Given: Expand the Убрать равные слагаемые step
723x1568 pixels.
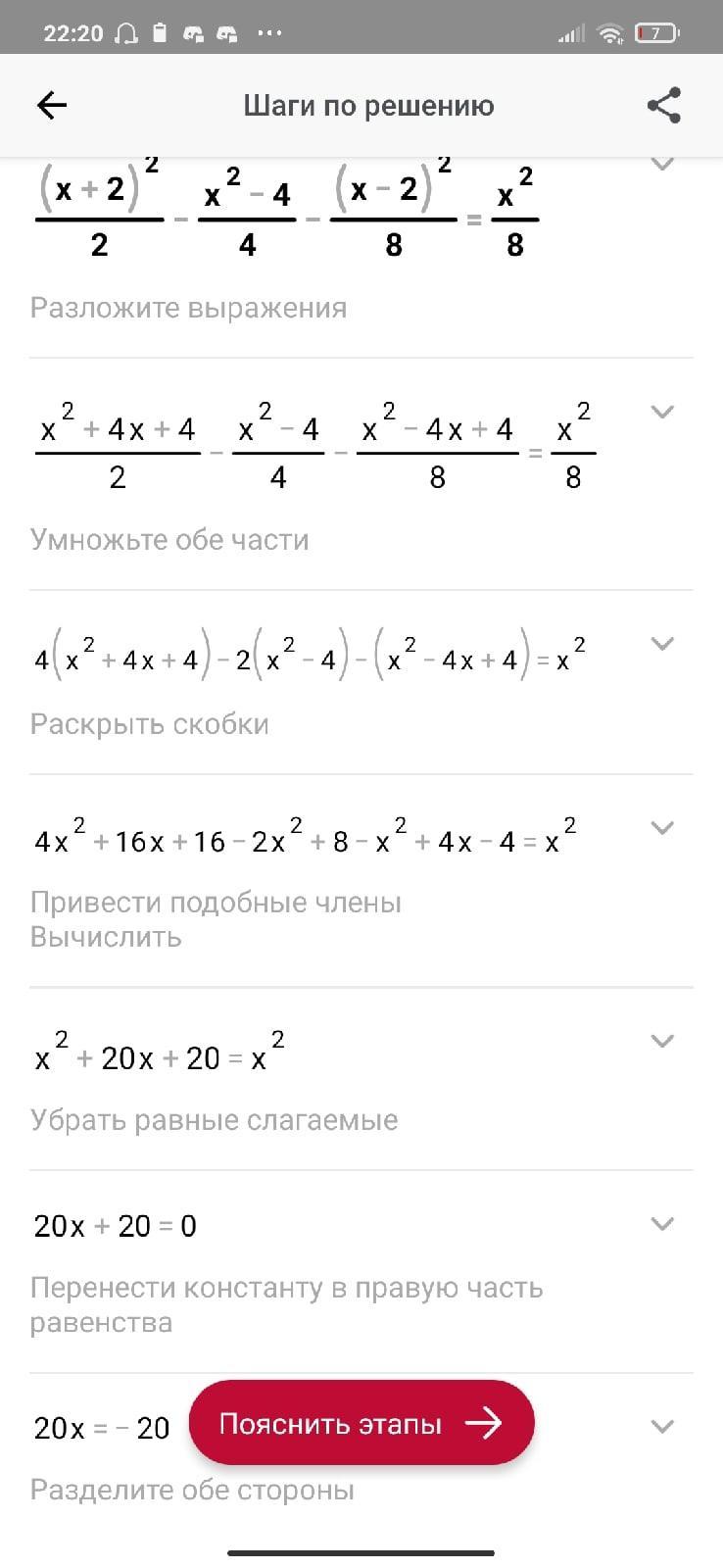Looking at the screenshot, I should 663,1041.
